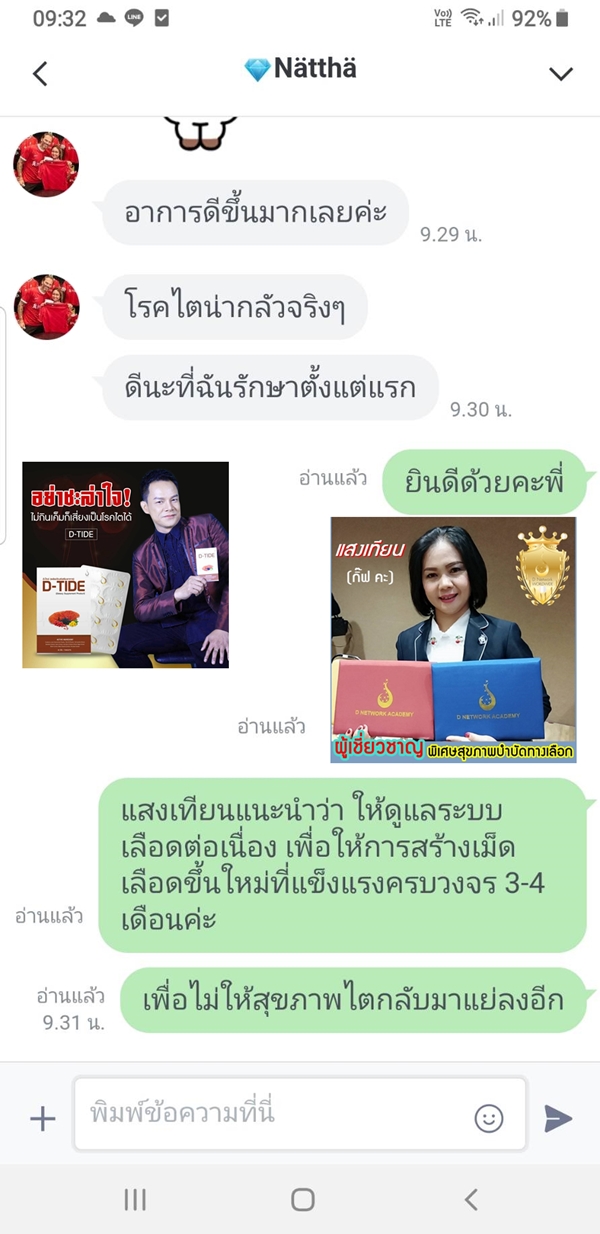600x1234 pixels.
Task: Tap the system home button
Action: pyautogui.click(x=302, y=1200)
